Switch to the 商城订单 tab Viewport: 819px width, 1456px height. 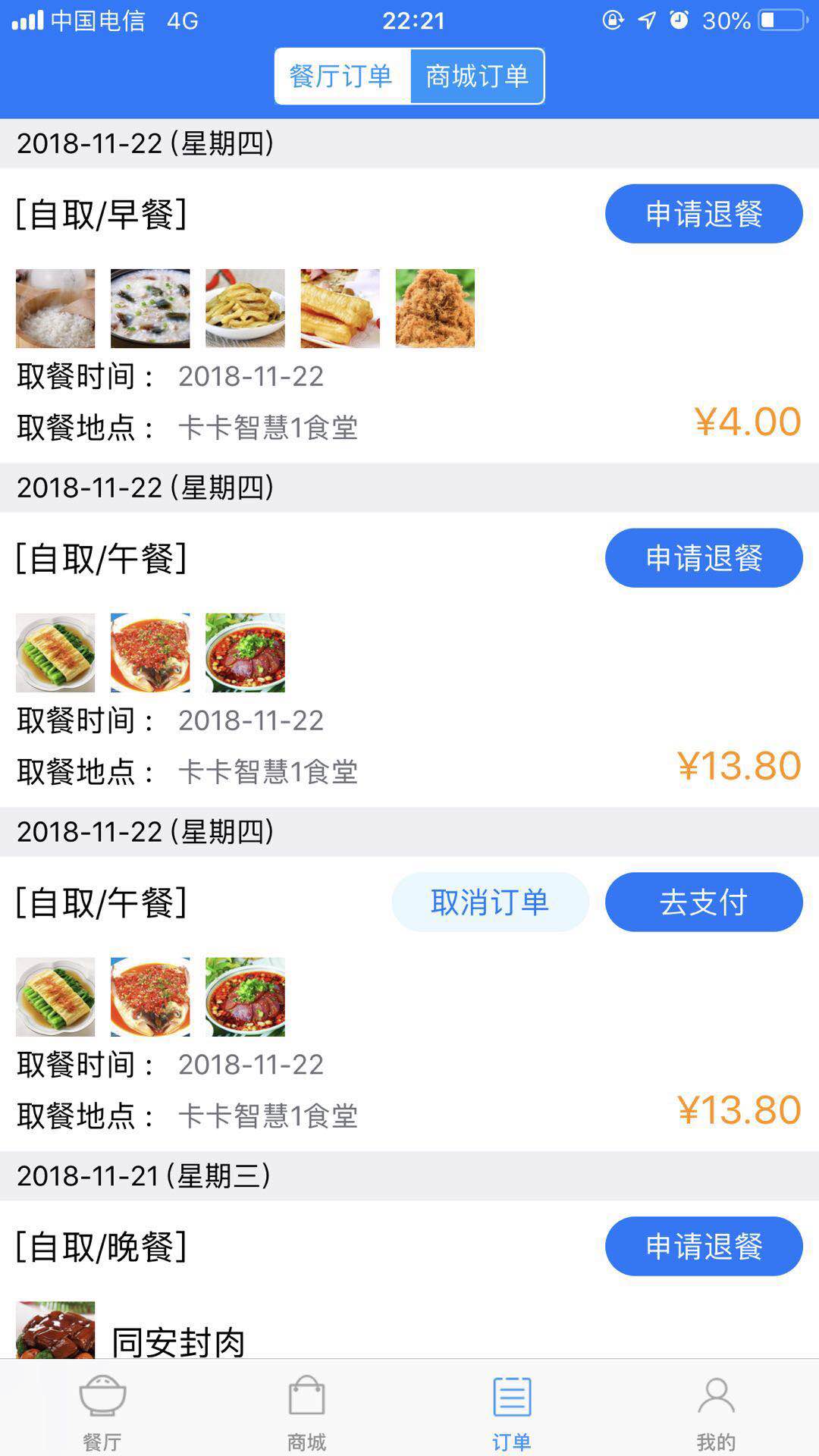point(477,75)
